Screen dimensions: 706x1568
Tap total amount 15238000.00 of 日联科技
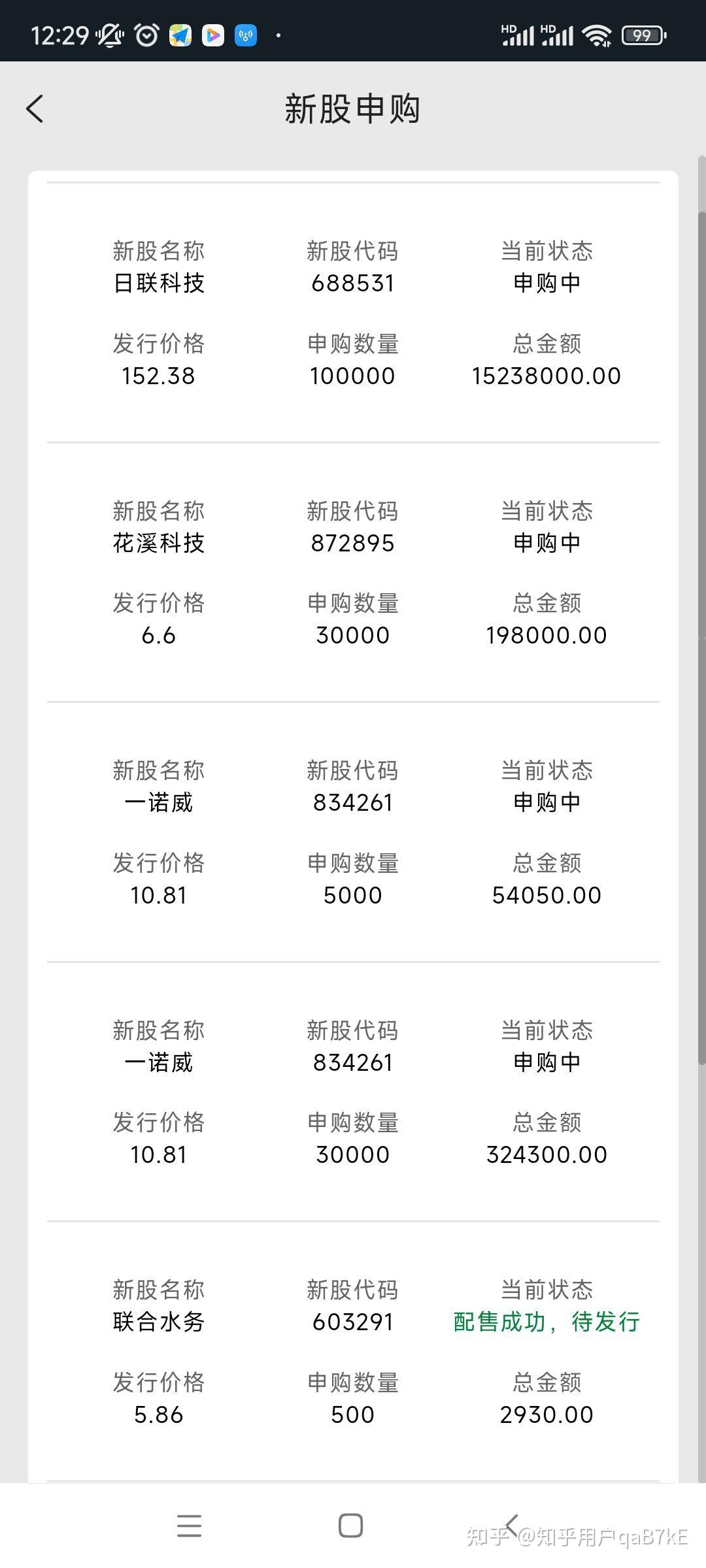(x=548, y=376)
